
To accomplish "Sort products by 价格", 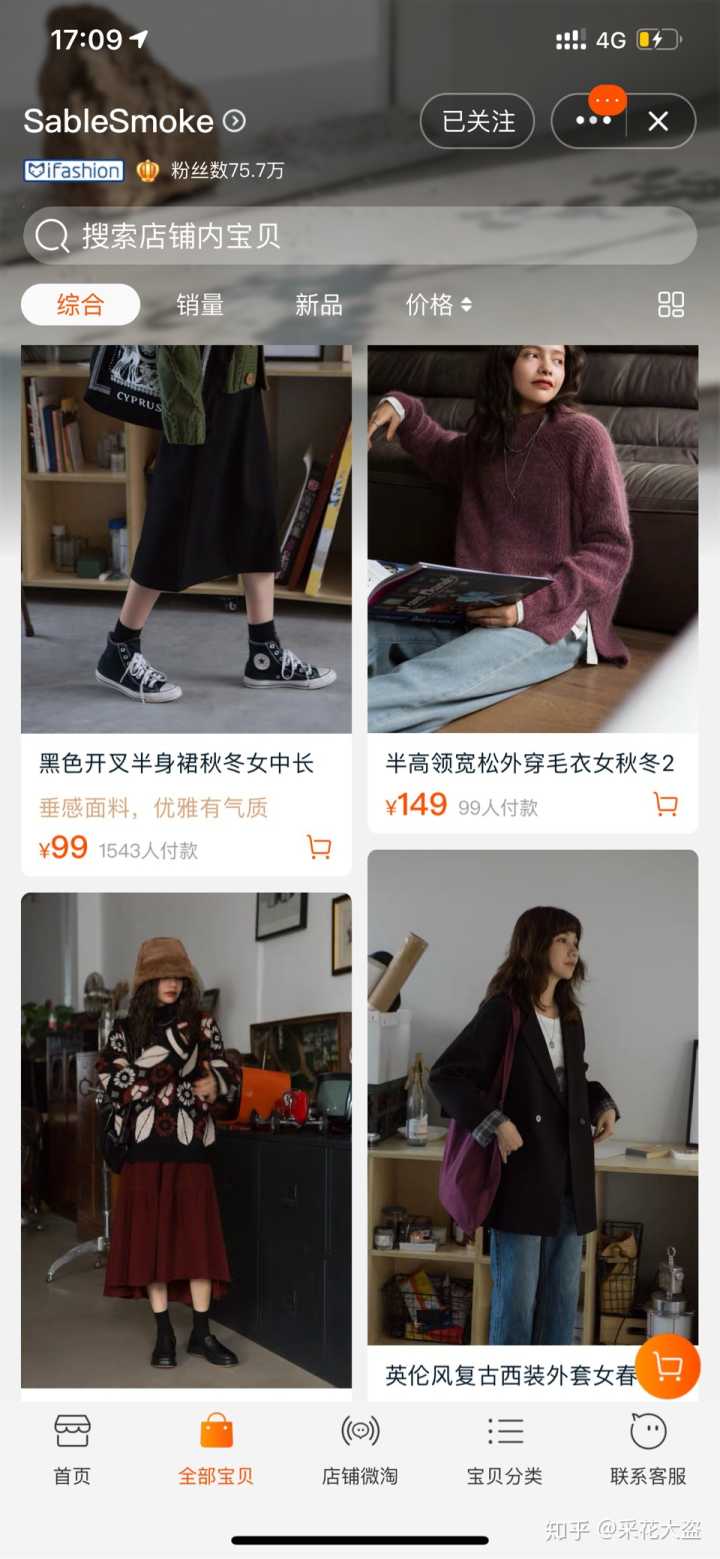I will (x=438, y=305).
